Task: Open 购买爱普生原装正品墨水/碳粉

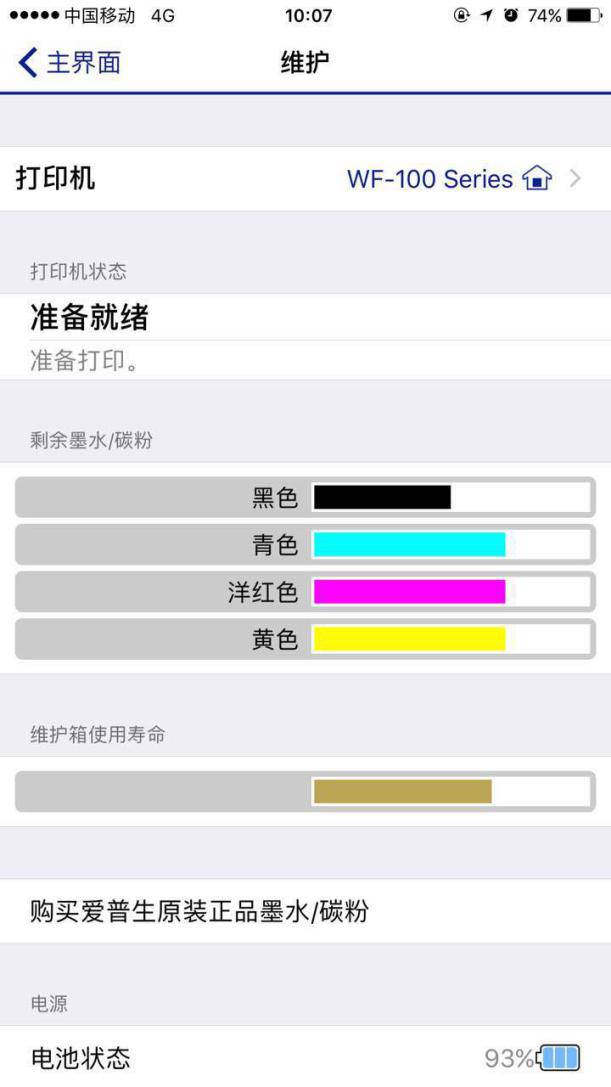Action: point(305,911)
